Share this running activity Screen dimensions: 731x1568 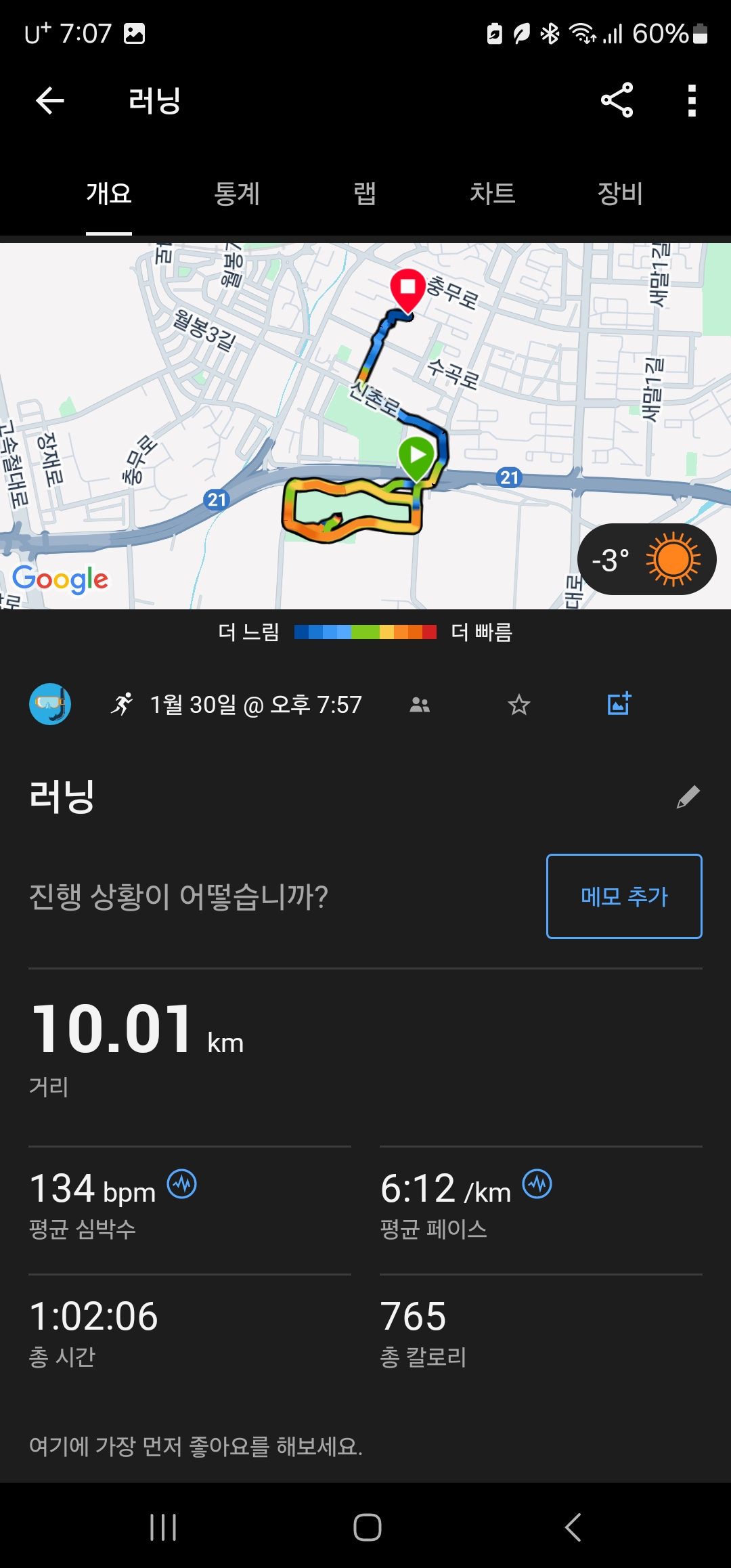pos(617,101)
